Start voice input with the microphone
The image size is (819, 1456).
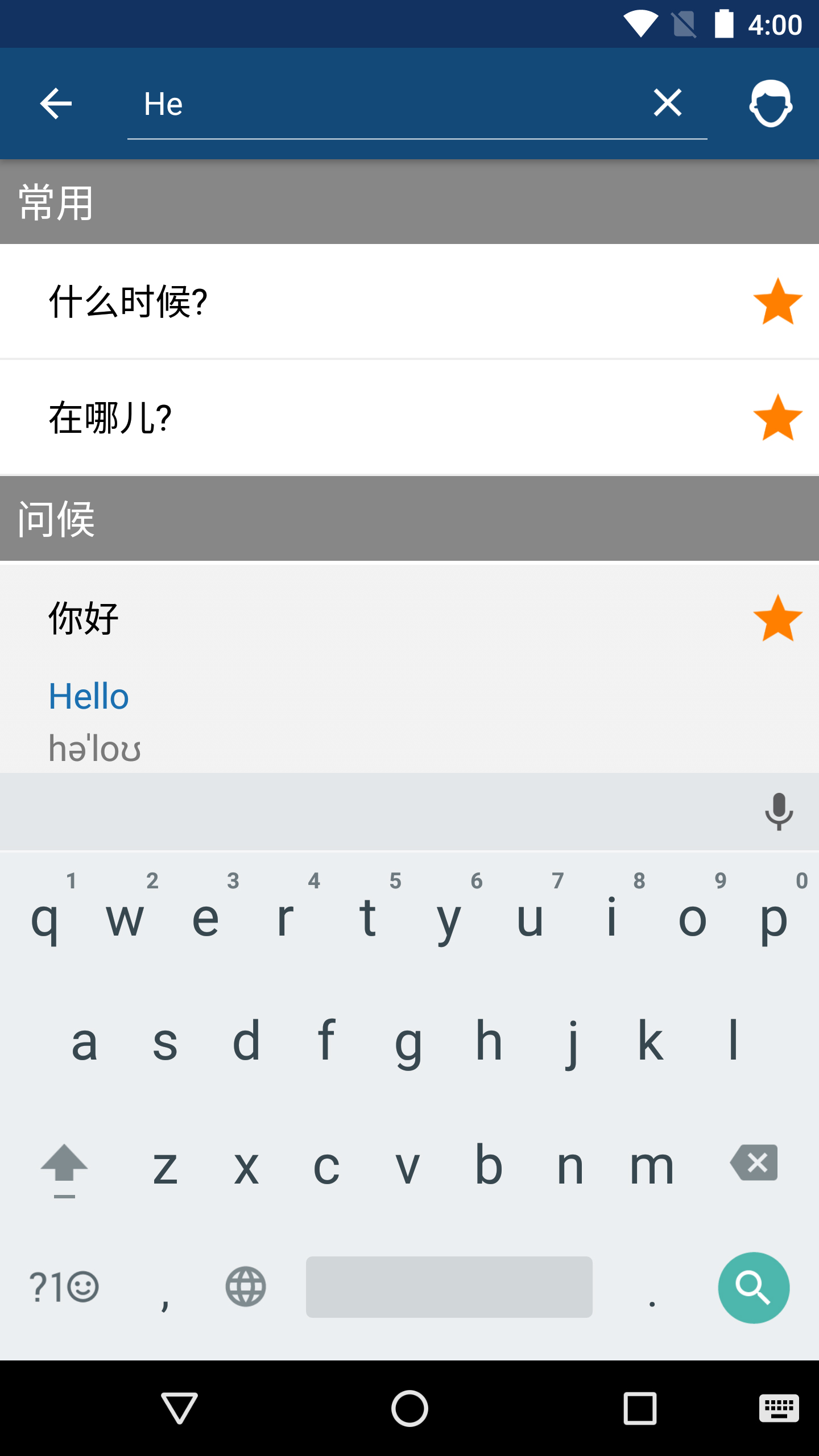tap(779, 812)
